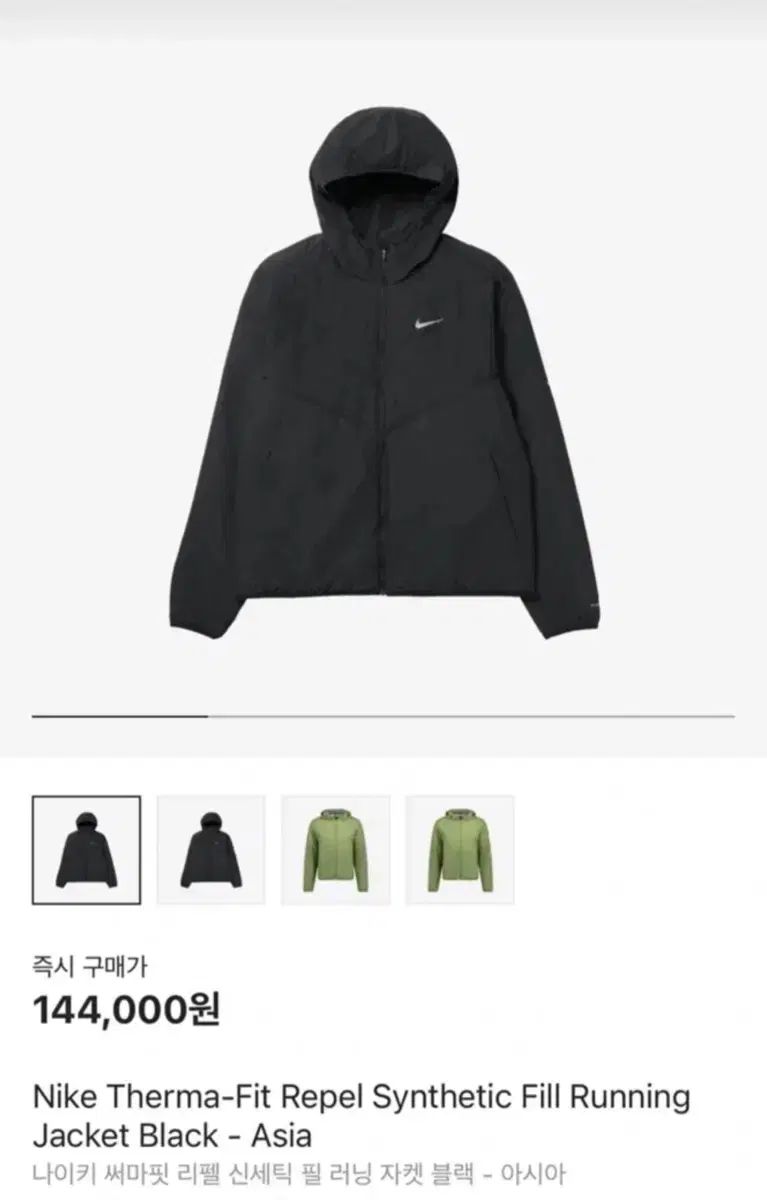The height and width of the screenshot is (1200, 767).
Task: Select the last green jacket thumbnail
Action: [459, 850]
